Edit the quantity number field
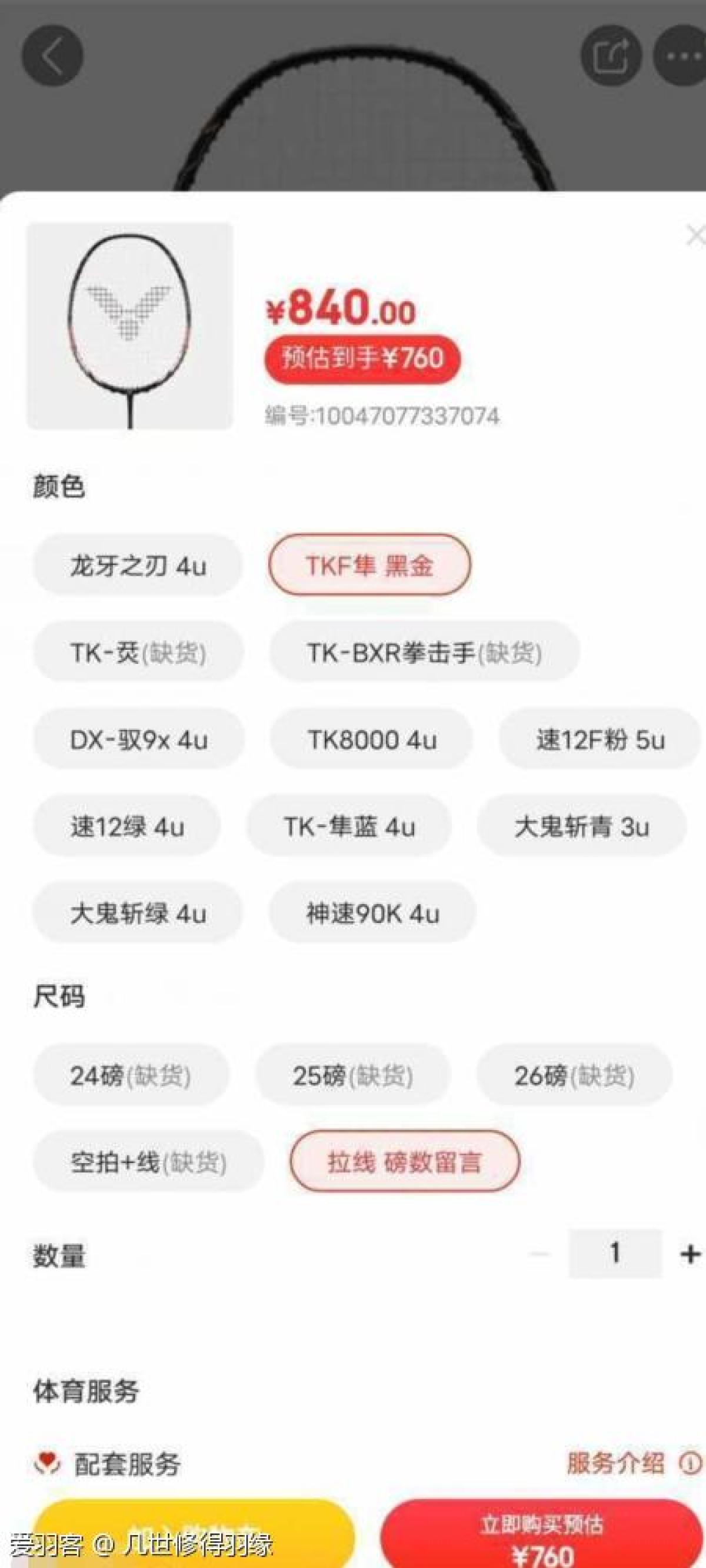Screen dimensions: 706x1568 615,1253
